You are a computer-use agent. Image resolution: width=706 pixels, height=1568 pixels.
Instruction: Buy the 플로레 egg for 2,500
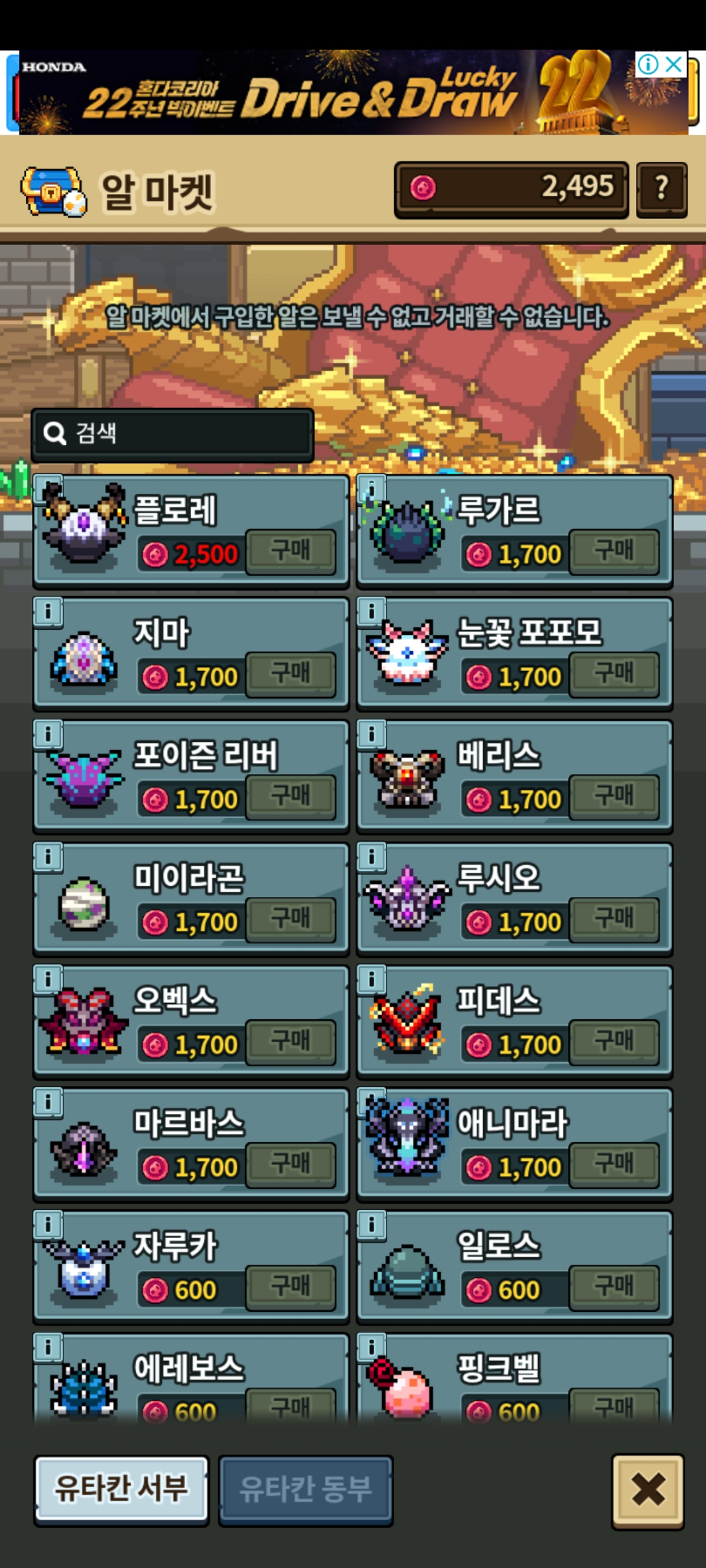coord(291,551)
